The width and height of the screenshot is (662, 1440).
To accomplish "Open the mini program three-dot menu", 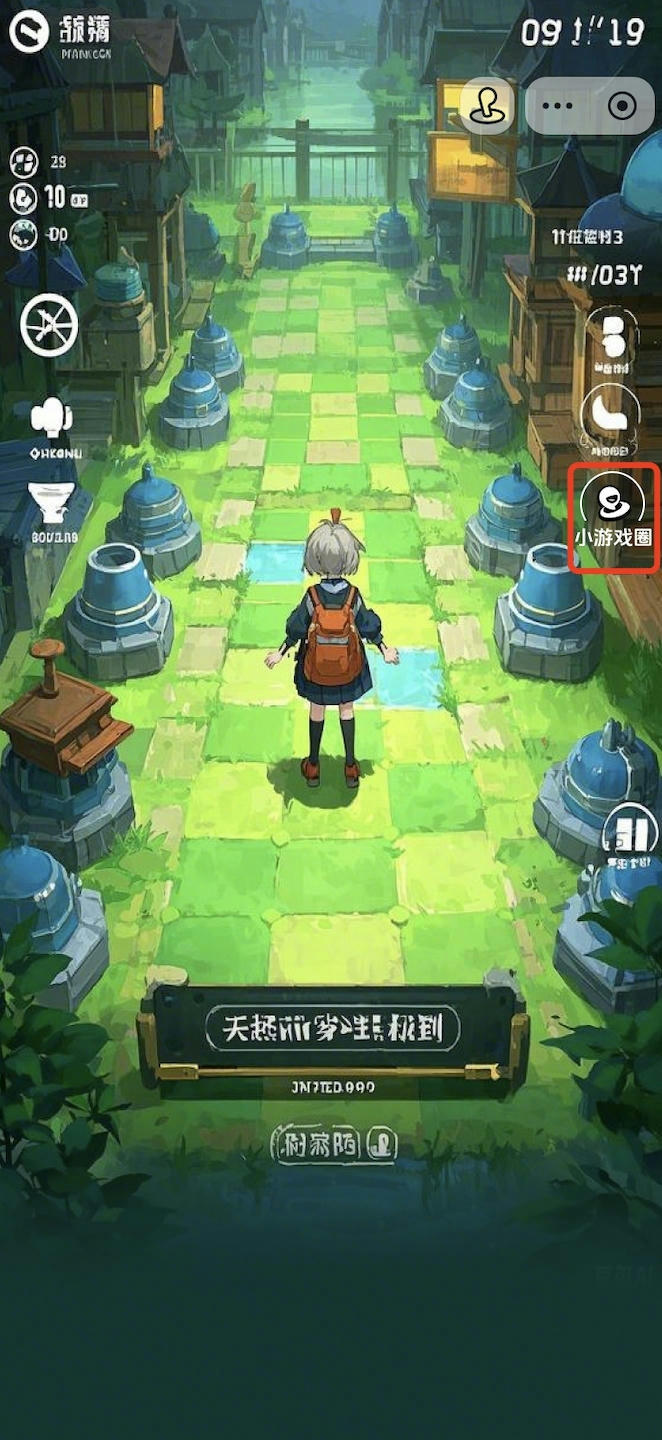I will pos(563,106).
